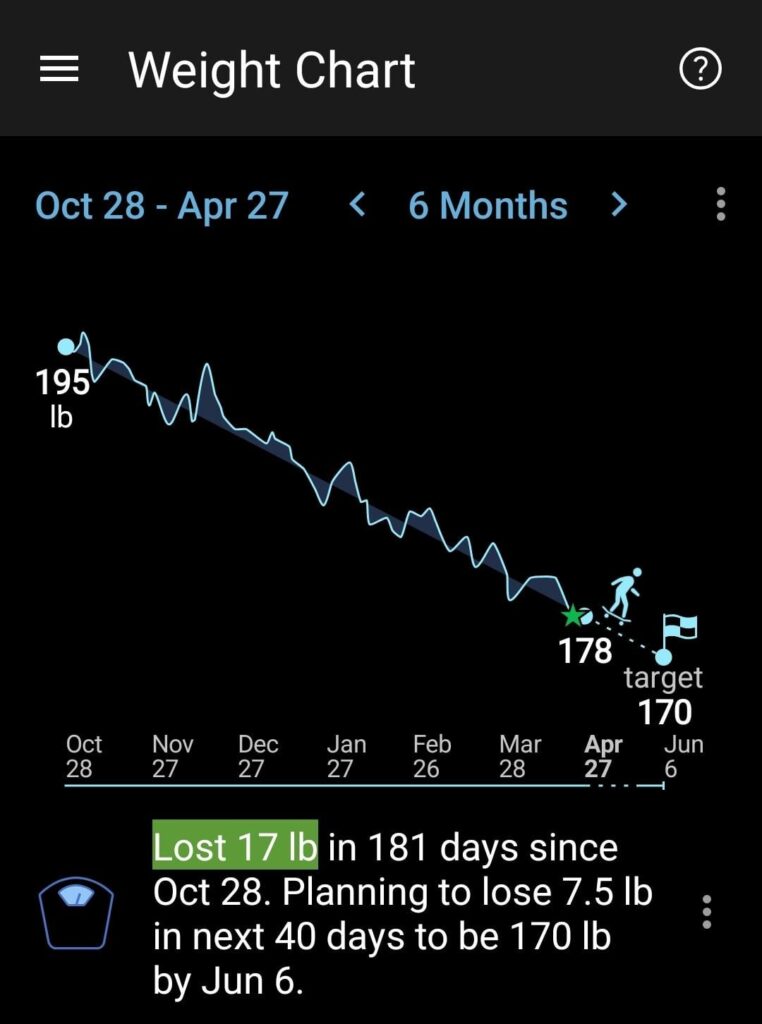This screenshot has width=762, height=1024.
Task: Open the chart overflow menu at top right
Action: coord(721,205)
